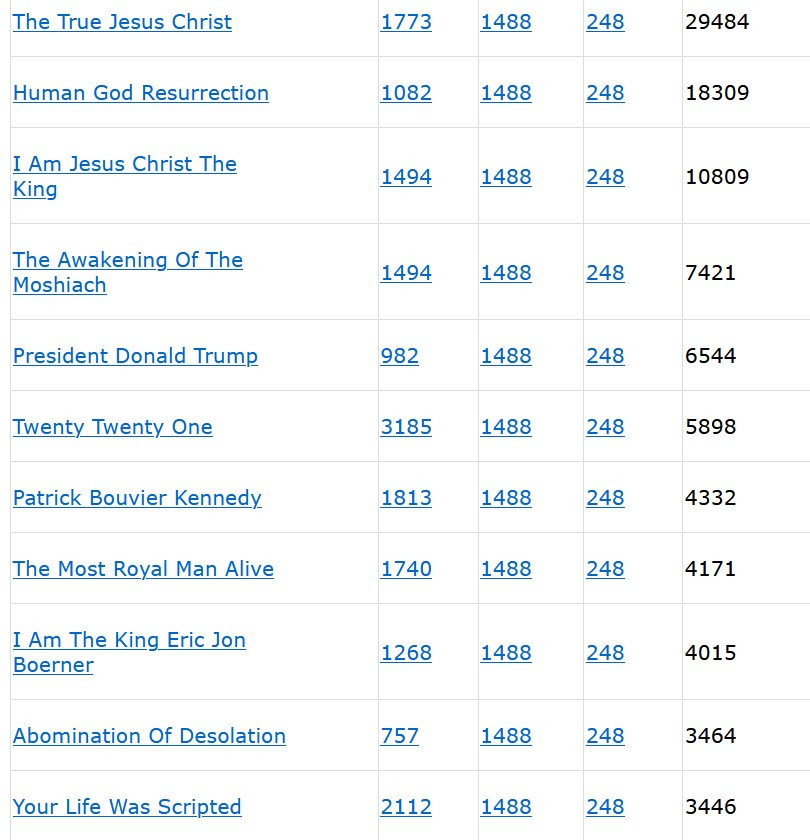Screen dimensions: 810x840
Task: Open value 1082 in Human God Resurrection row
Action: click(406, 93)
